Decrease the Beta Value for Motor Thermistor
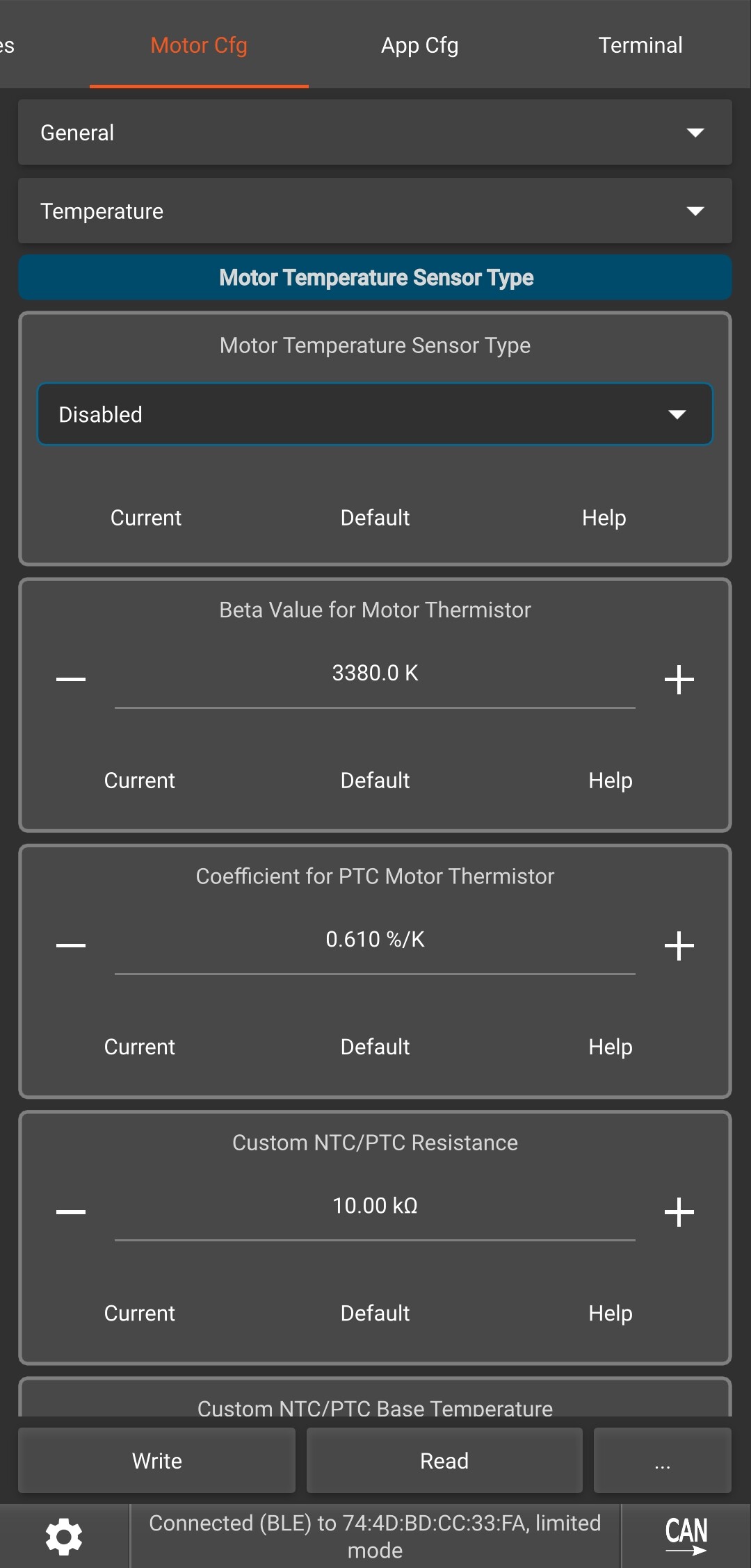 click(x=71, y=679)
